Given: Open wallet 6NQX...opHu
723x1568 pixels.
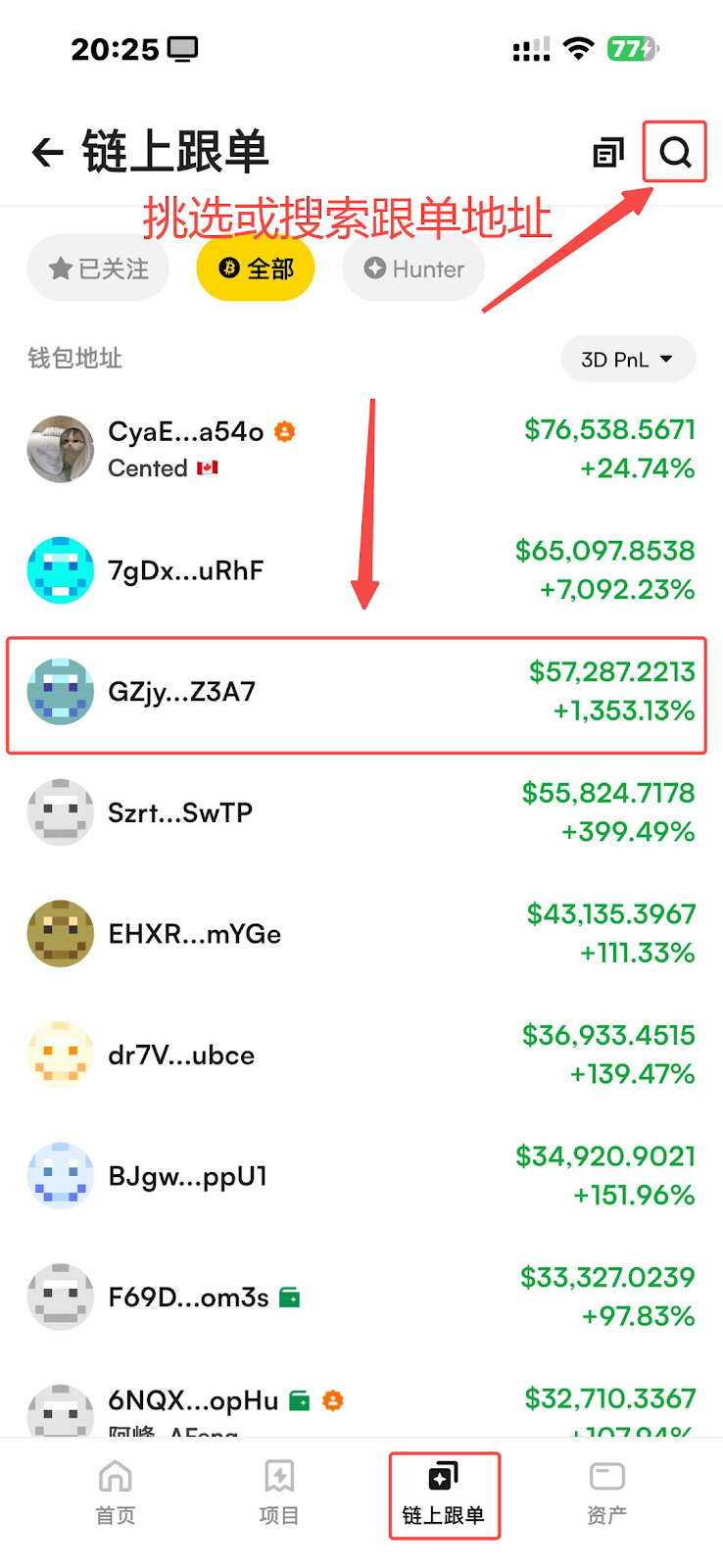Looking at the screenshot, I should 193,1403.
